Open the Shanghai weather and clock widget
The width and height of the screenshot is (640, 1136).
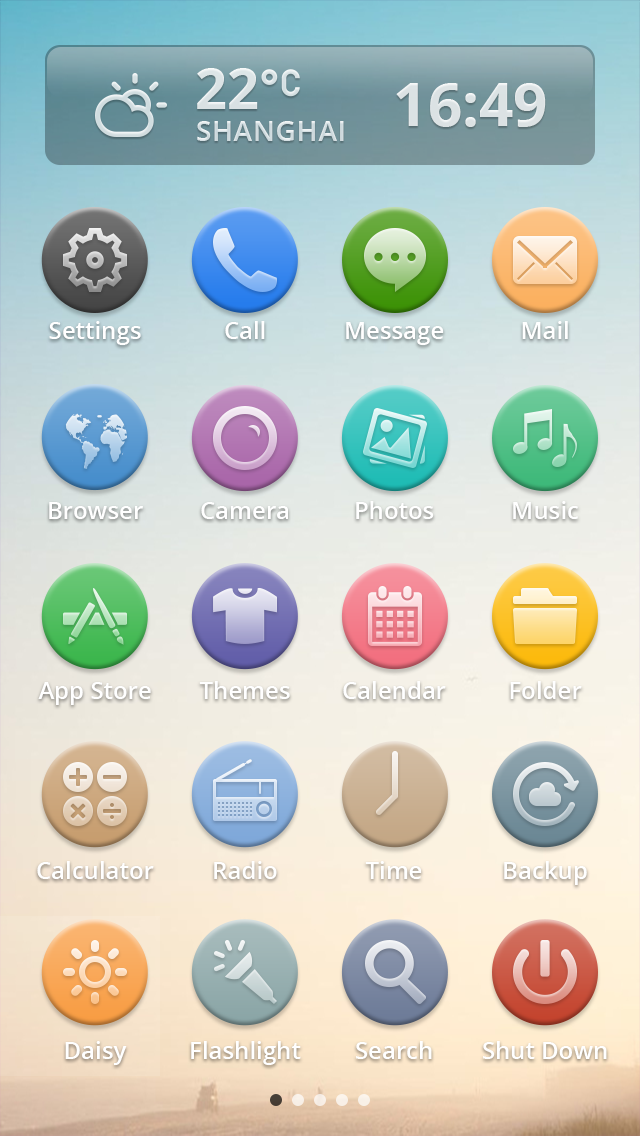coord(320,105)
